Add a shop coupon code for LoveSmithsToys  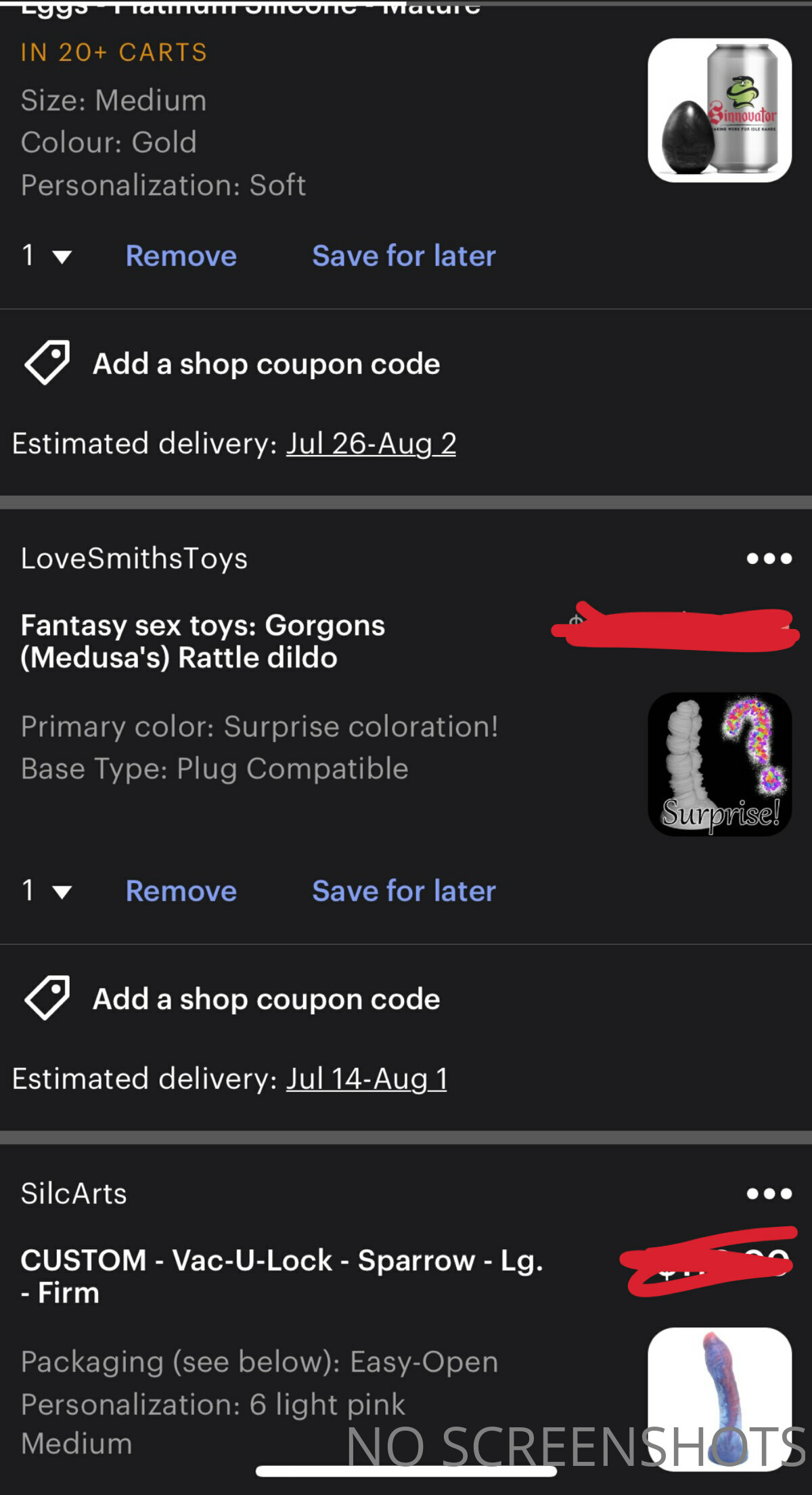pyautogui.click(x=232, y=999)
